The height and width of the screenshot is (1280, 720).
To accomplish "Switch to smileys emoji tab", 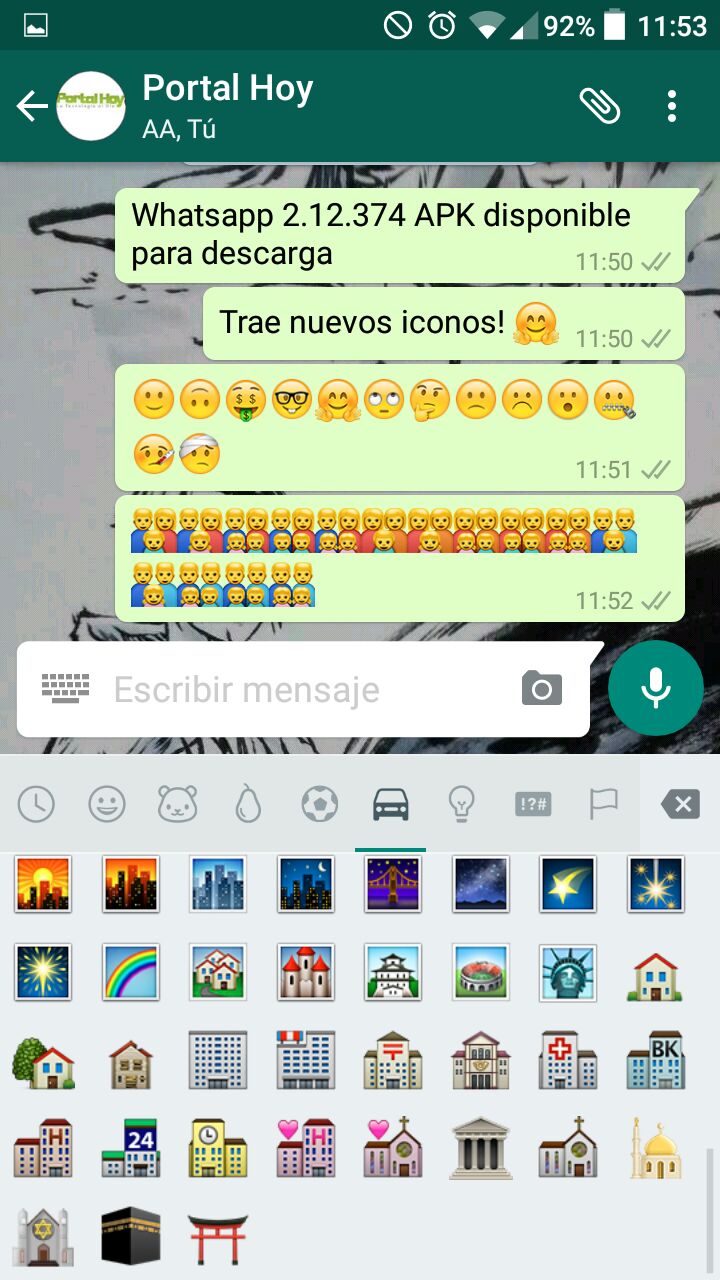I will click(x=107, y=803).
